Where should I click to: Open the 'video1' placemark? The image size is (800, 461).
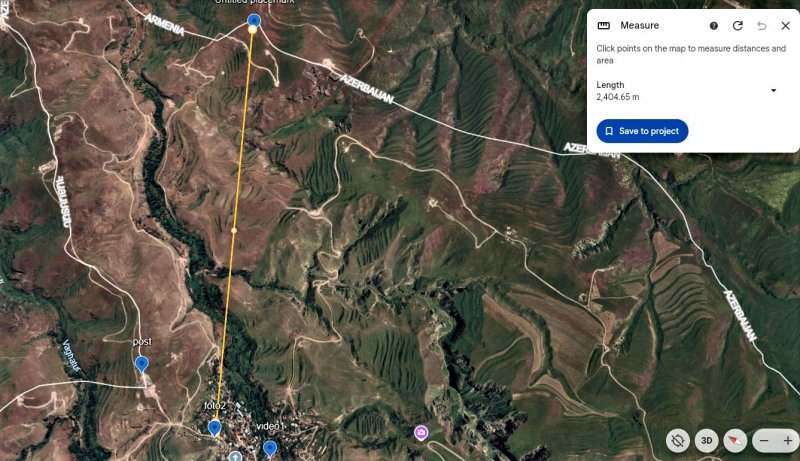point(270,447)
